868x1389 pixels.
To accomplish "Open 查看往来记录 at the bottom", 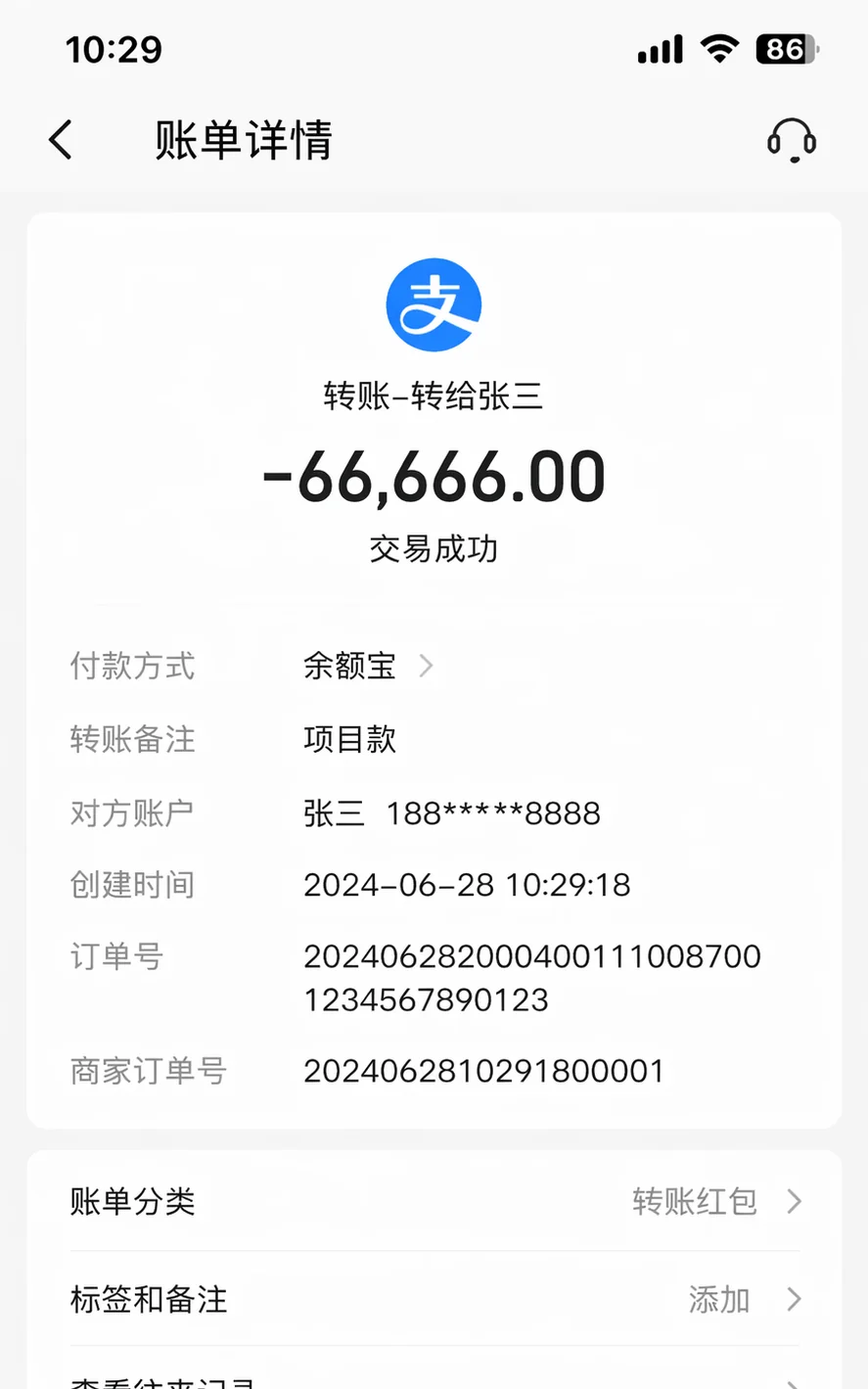I will tap(157, 1380).
